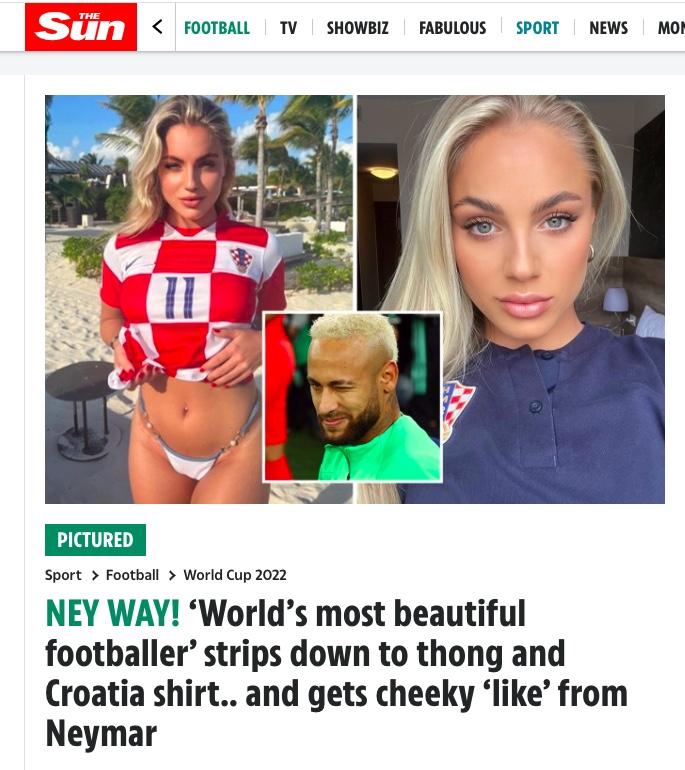Select the Sport section
The height and width of the screenshot is (770, 685).
(537, 28)
